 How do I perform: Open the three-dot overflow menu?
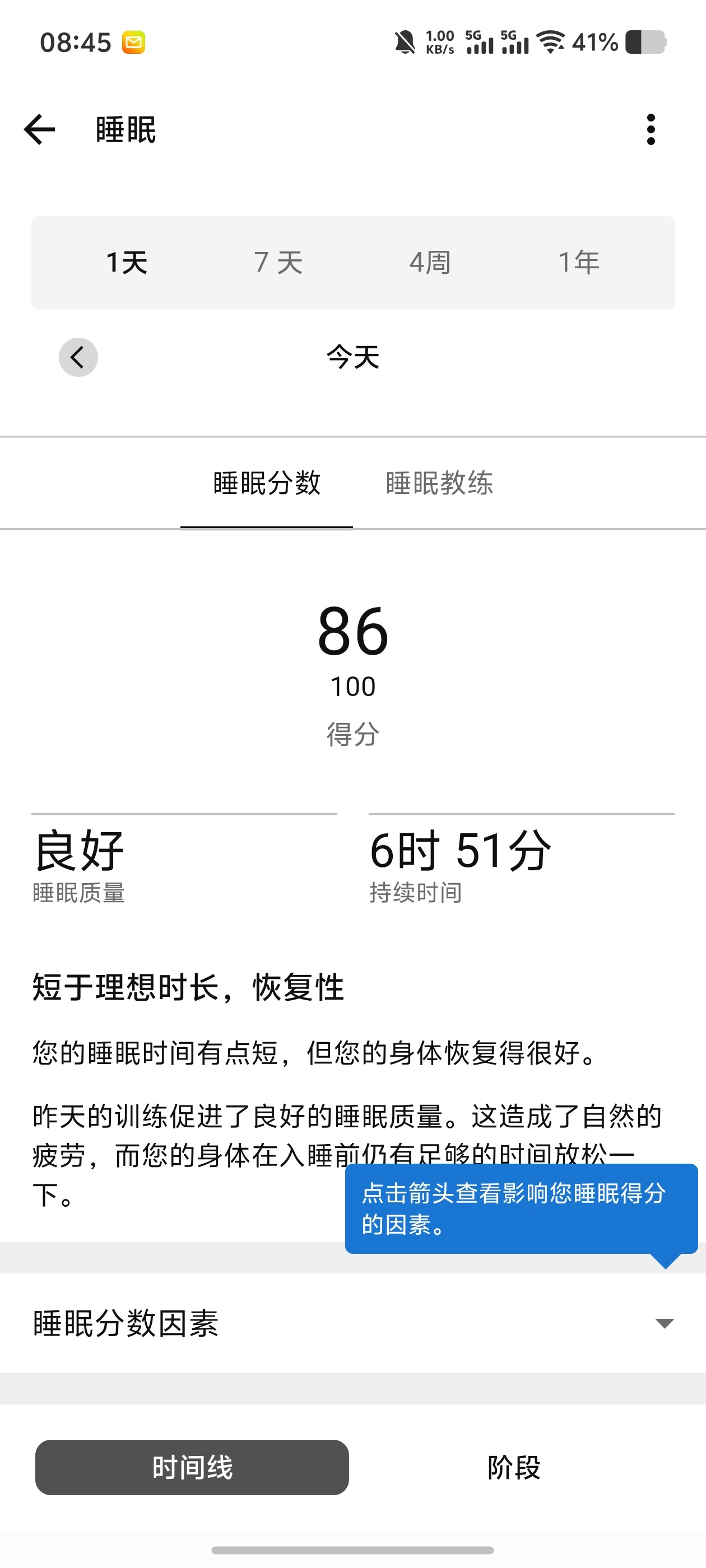(x=651, y=130)
